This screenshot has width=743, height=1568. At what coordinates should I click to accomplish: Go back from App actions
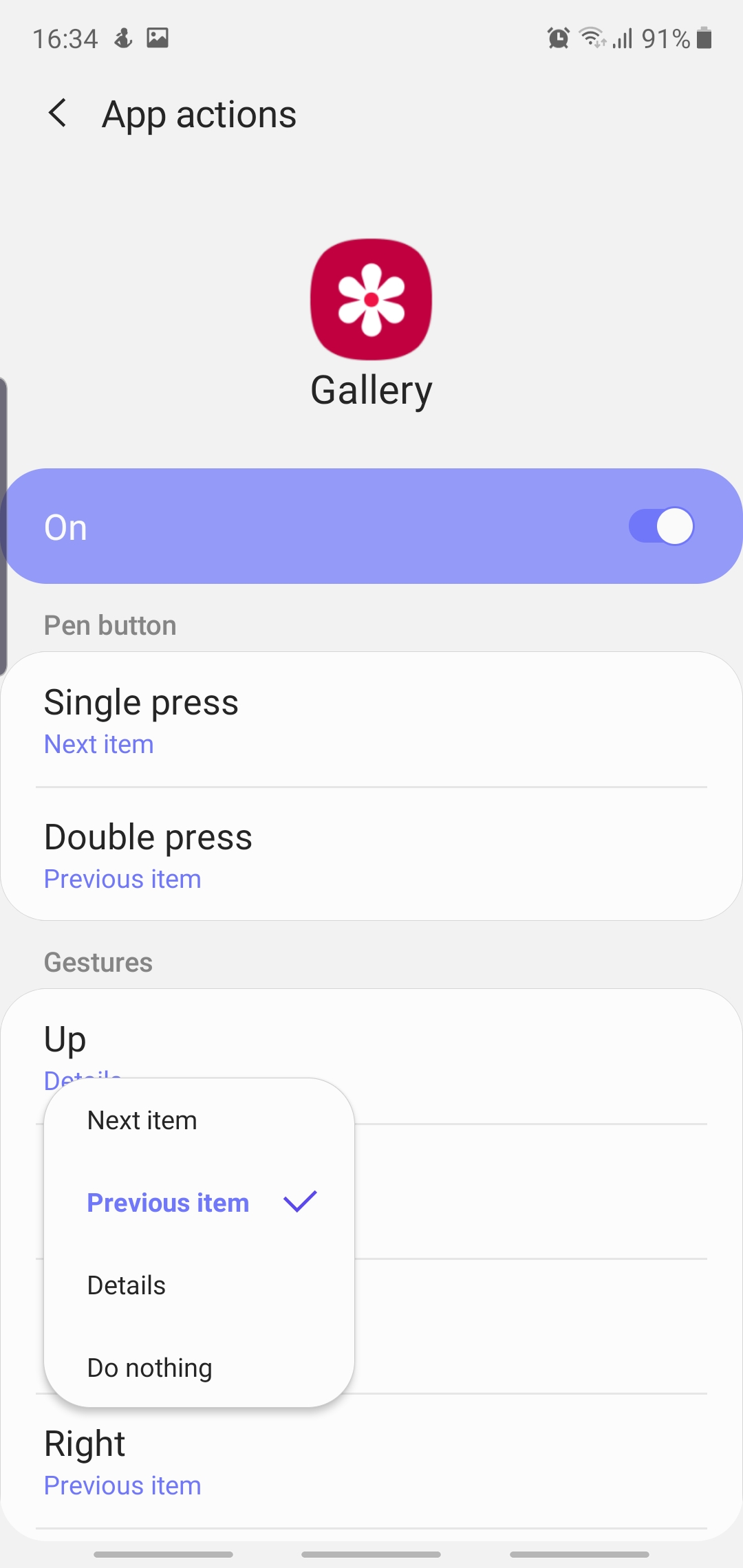tap(58, 113)
